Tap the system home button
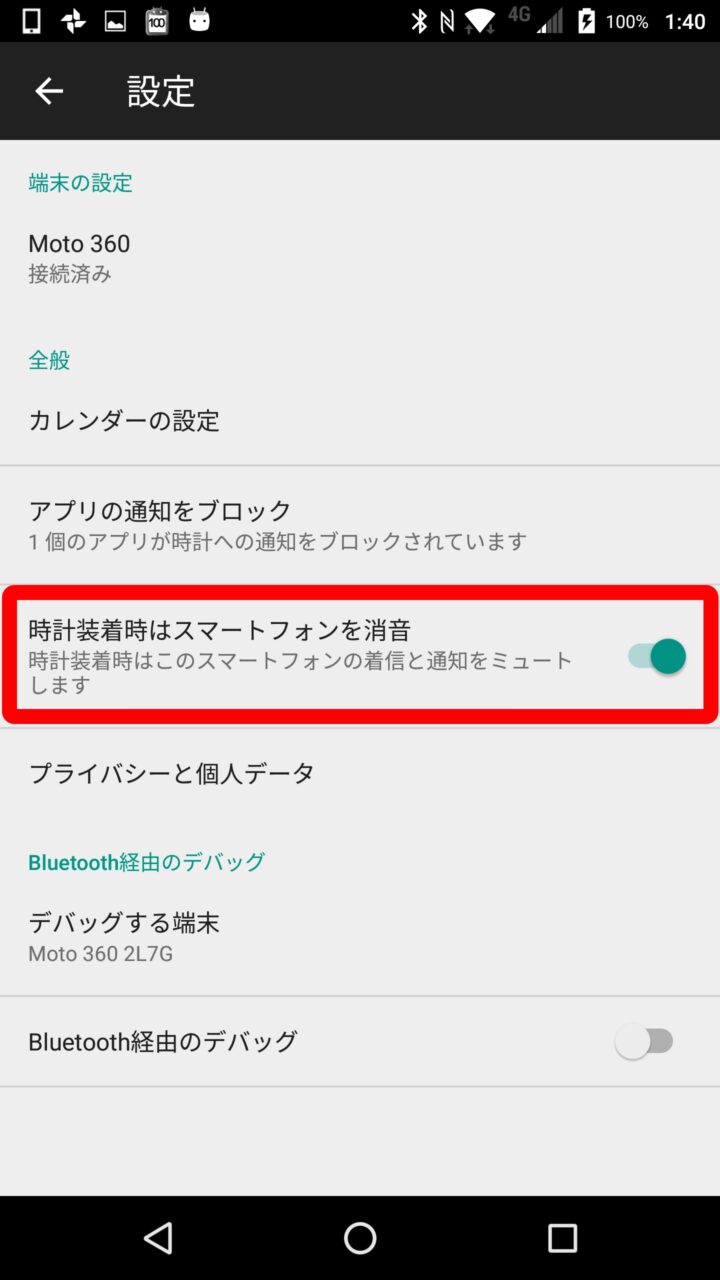Viewport: 720px width, 1280px height. (360, 1238)
